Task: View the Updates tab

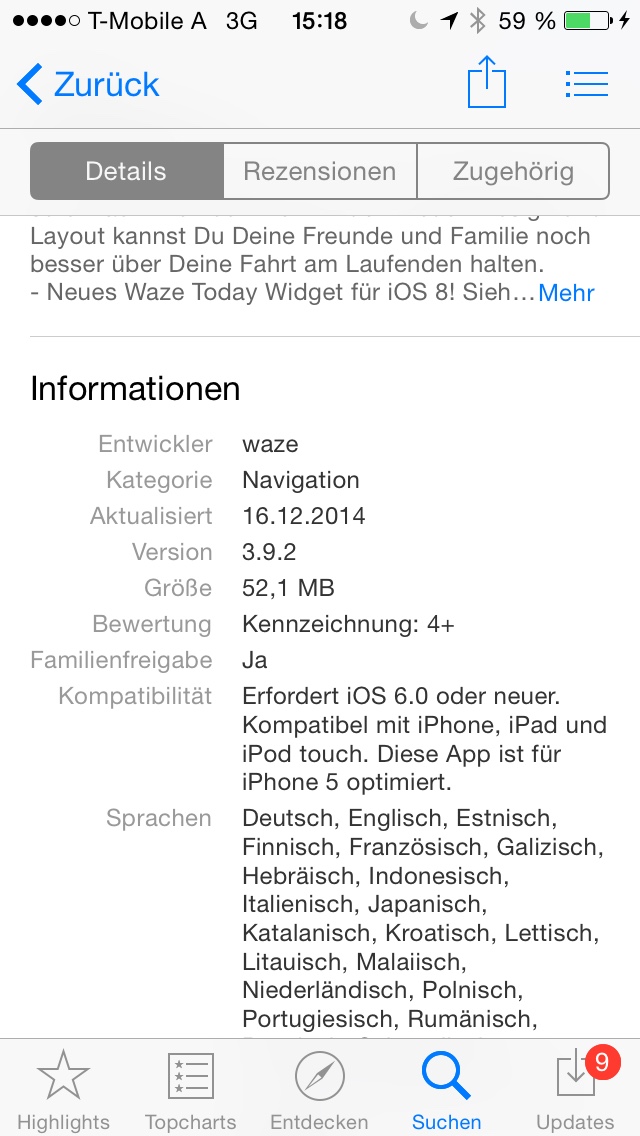Action: [x=576, y=1090]
